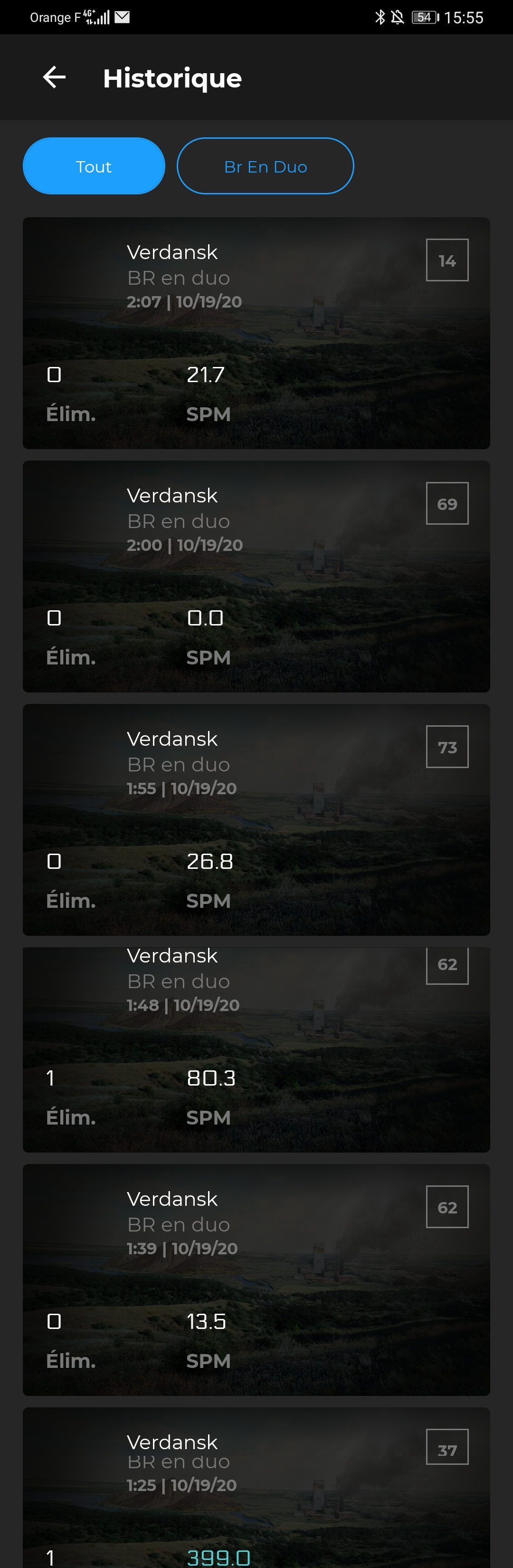Go back from Historique screen
Image resolution: width=513 pixels, height=1568 pixels.
click(x=54, y=77)
